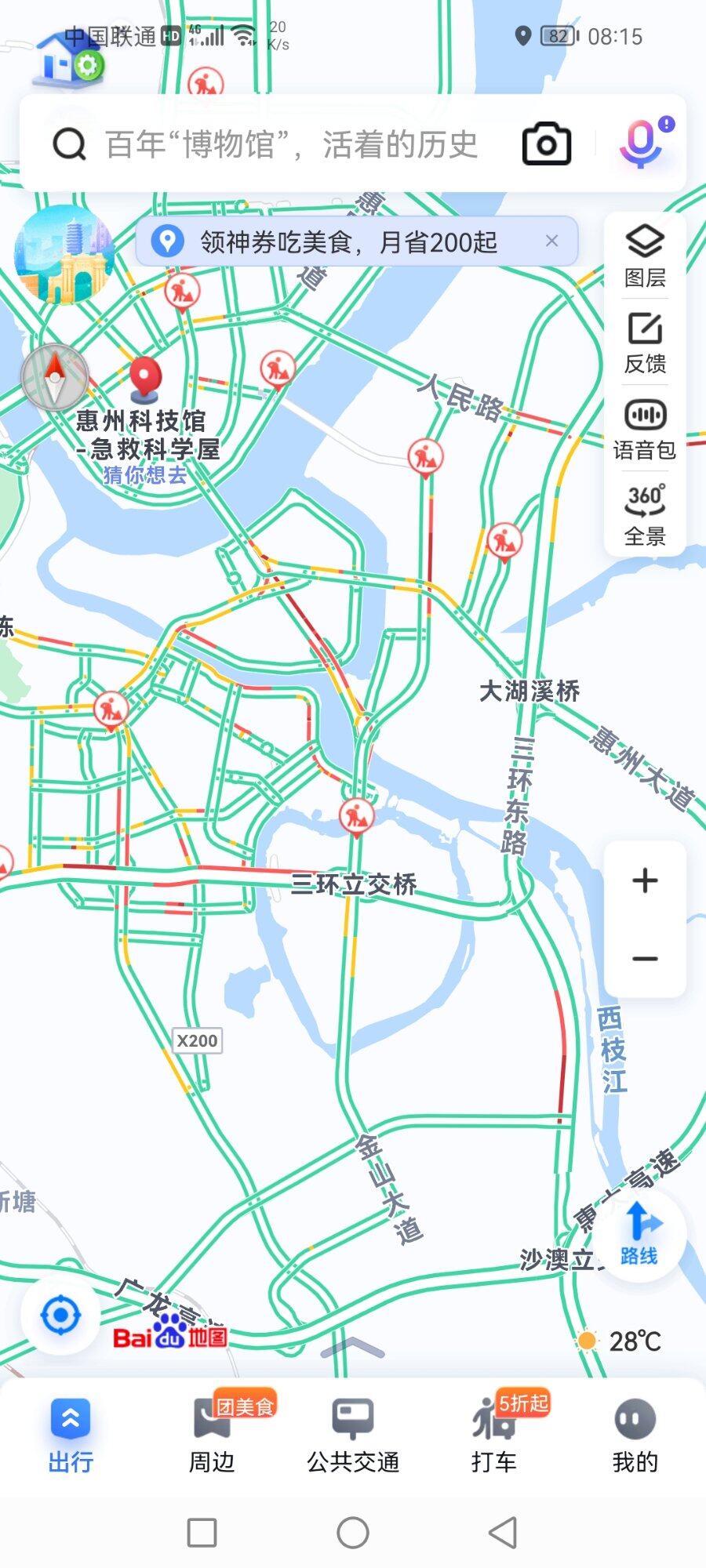Viewport: 706px width, 1568px height.
Task: Recenter the map on my location
Action: pos(60,1315)
